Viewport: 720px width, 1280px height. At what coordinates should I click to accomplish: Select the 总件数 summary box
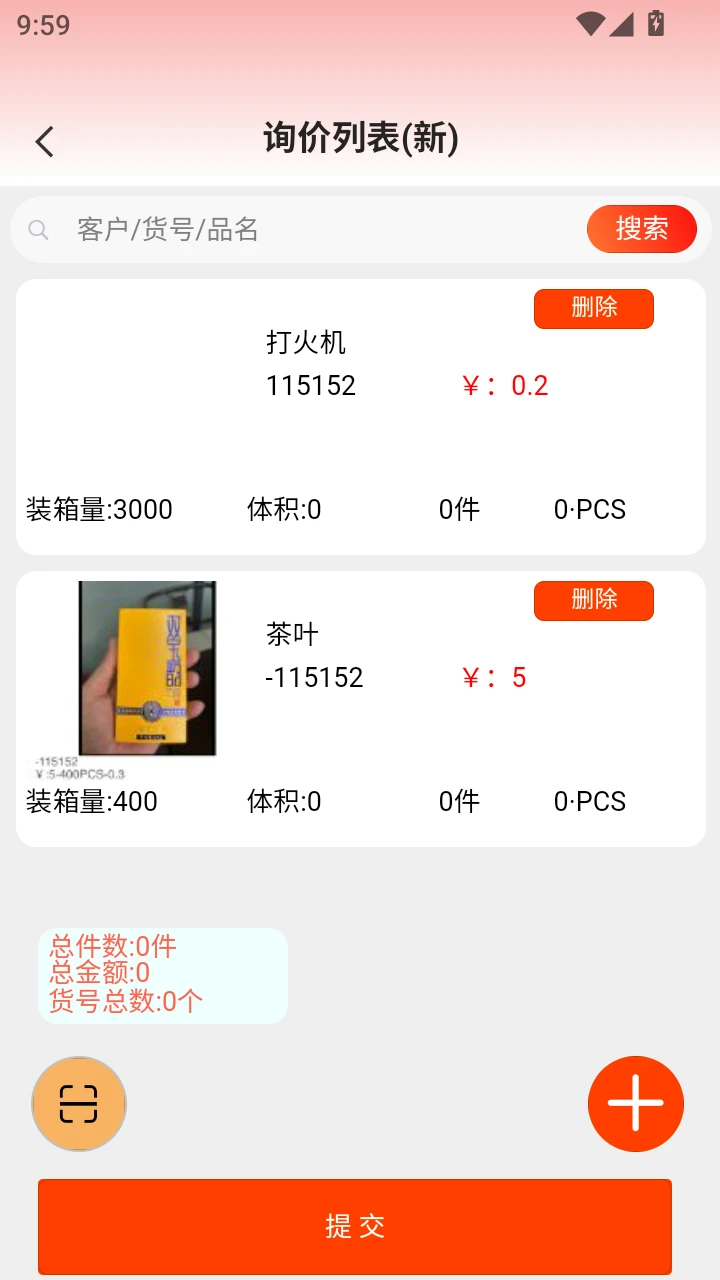point(162,975)
